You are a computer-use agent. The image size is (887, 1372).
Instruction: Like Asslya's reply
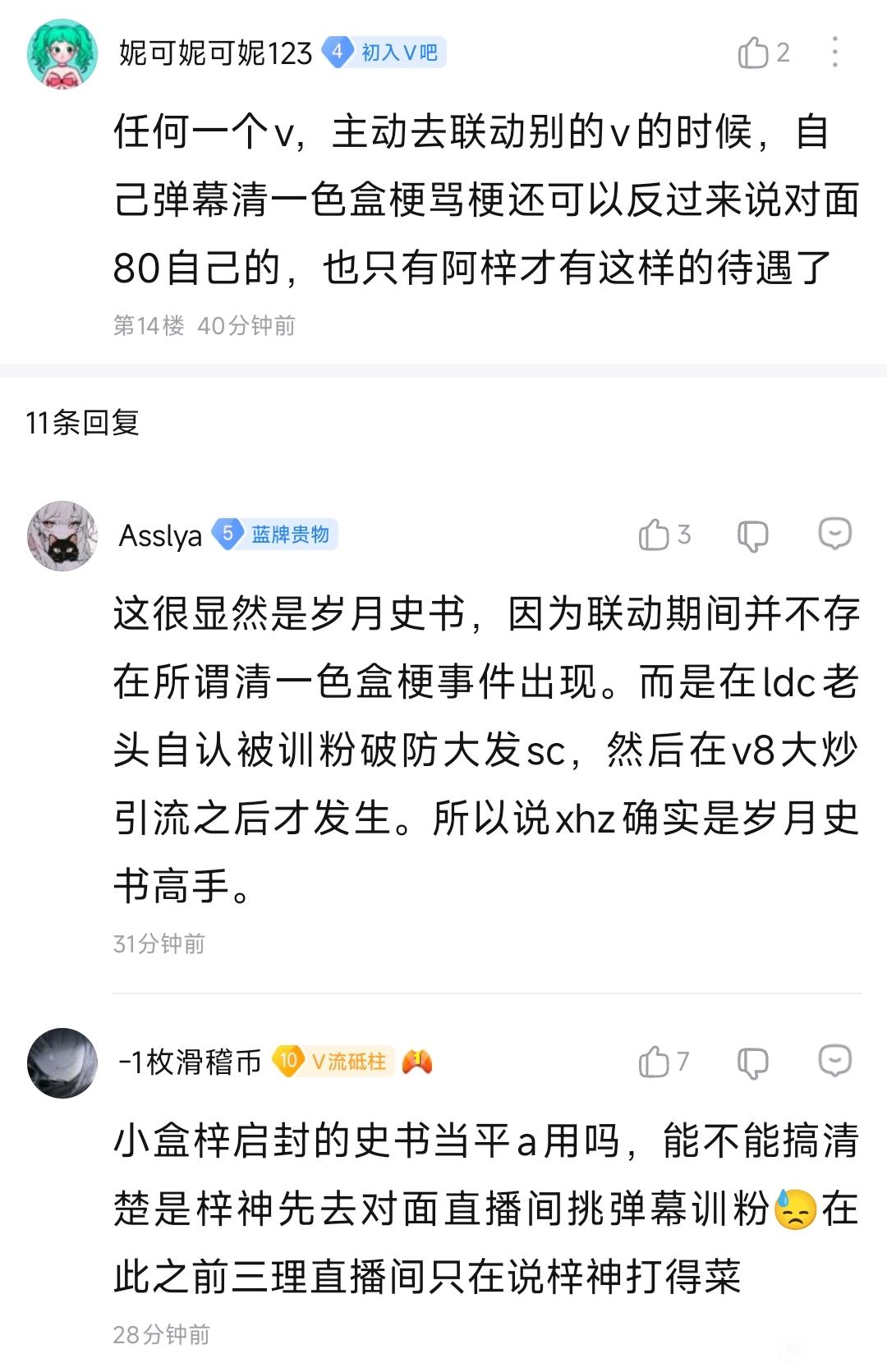655,535
